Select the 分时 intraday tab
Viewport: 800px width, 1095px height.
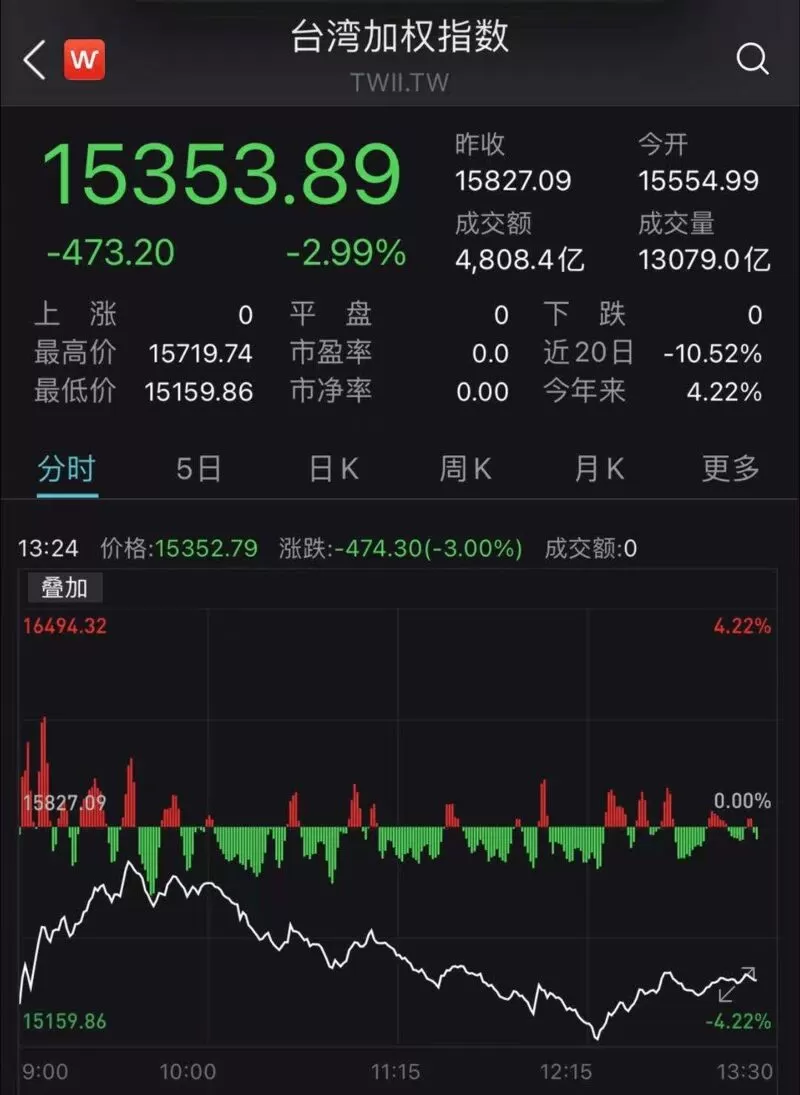coord(66,468)
